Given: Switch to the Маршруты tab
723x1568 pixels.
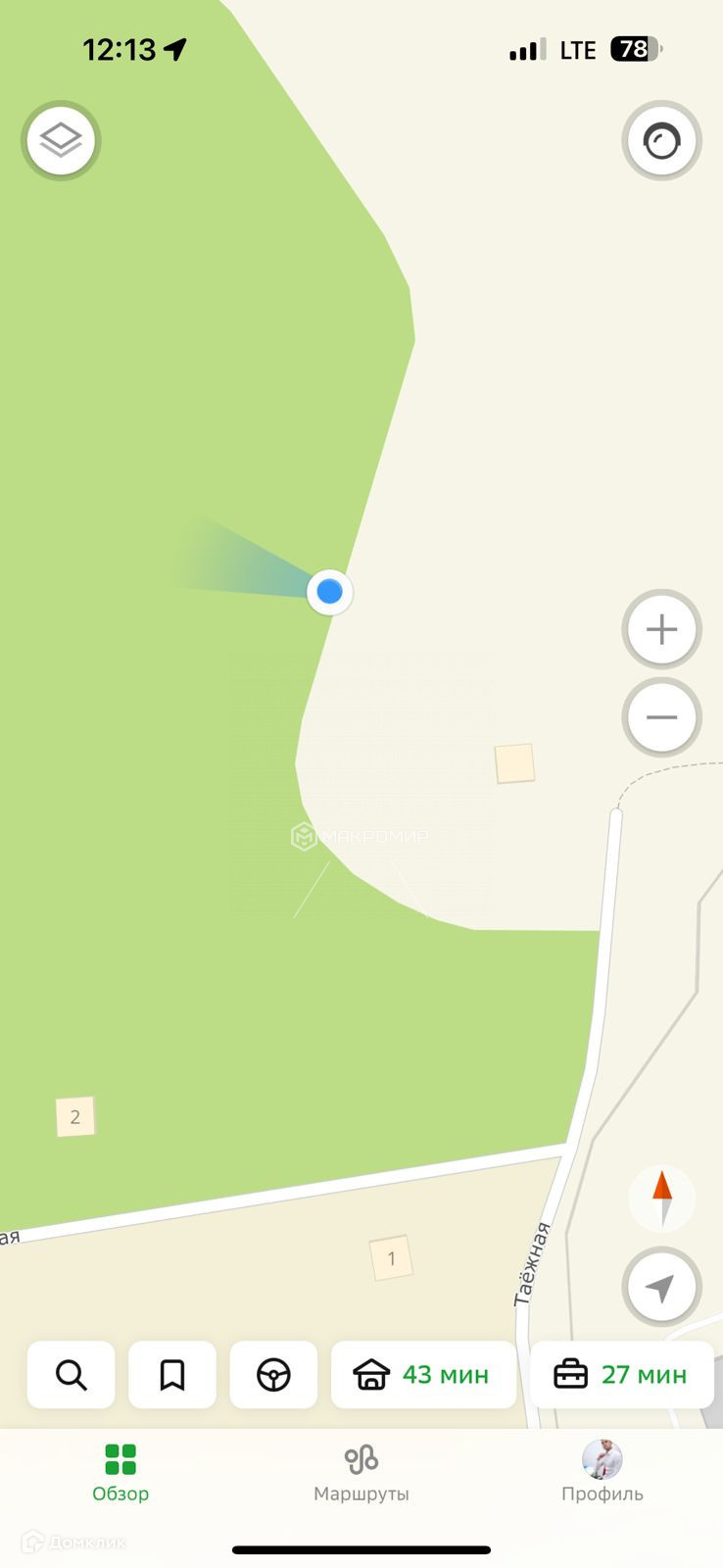Looking at the screenshot, I should pyautogui.click(x=361, y=1473).
